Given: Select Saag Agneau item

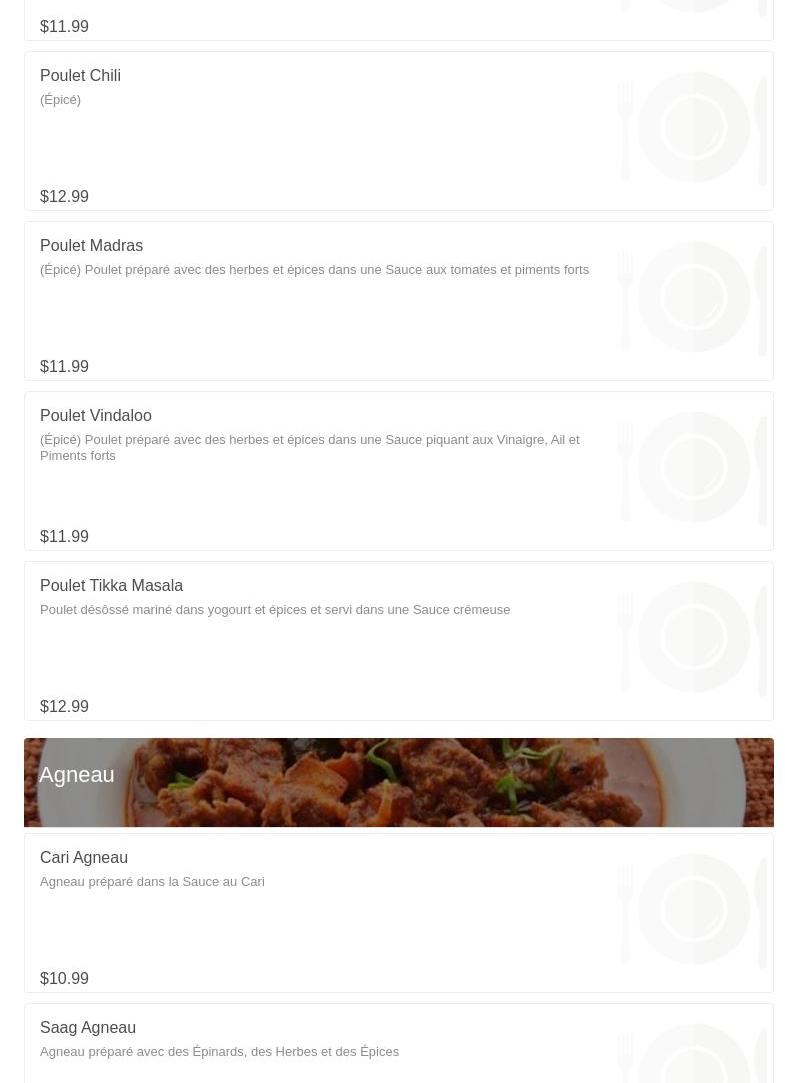Looking at the screenshot, I should 88,1028.
